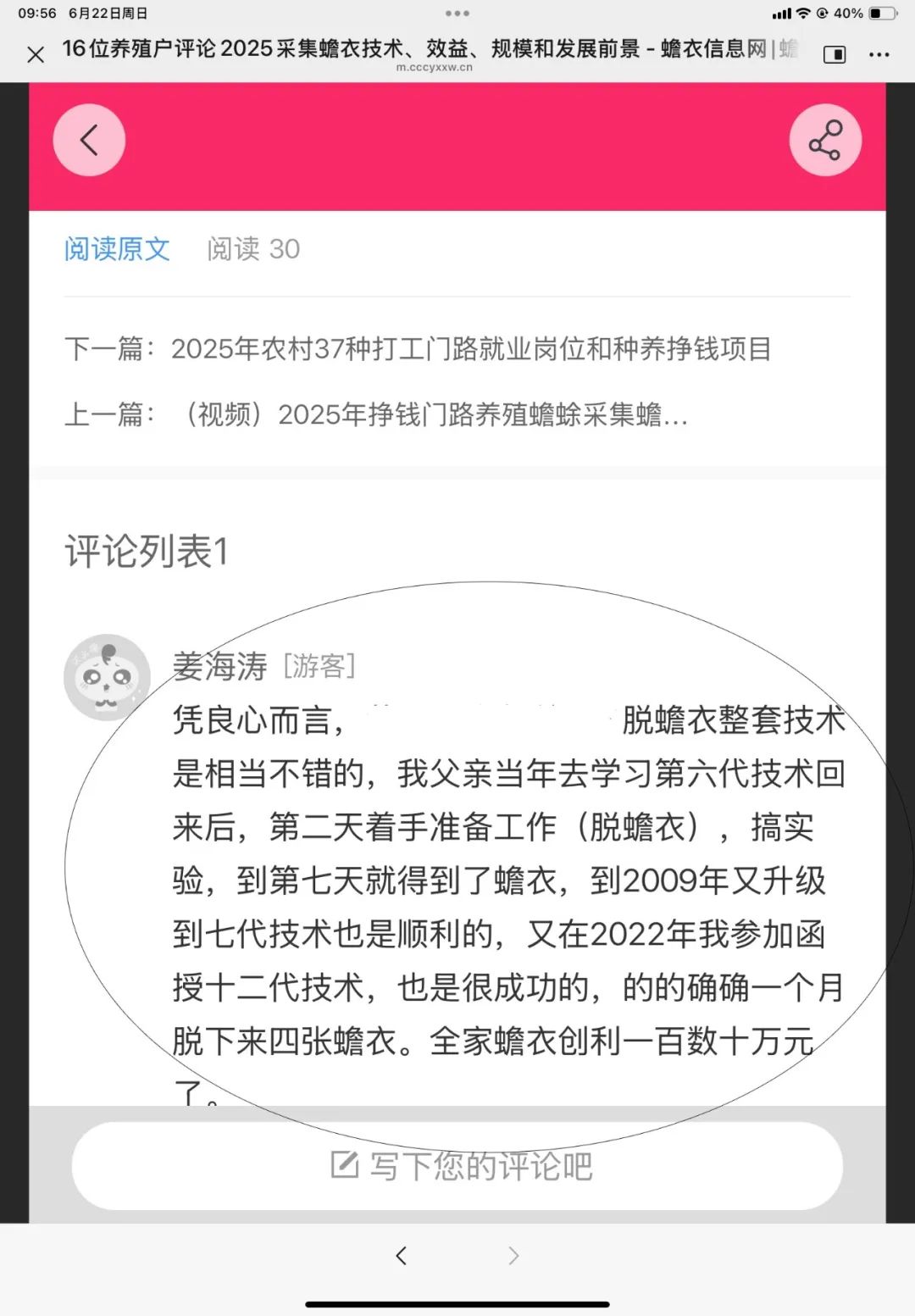
Task: Open the browser overflow menu
Action: point(879,55)
